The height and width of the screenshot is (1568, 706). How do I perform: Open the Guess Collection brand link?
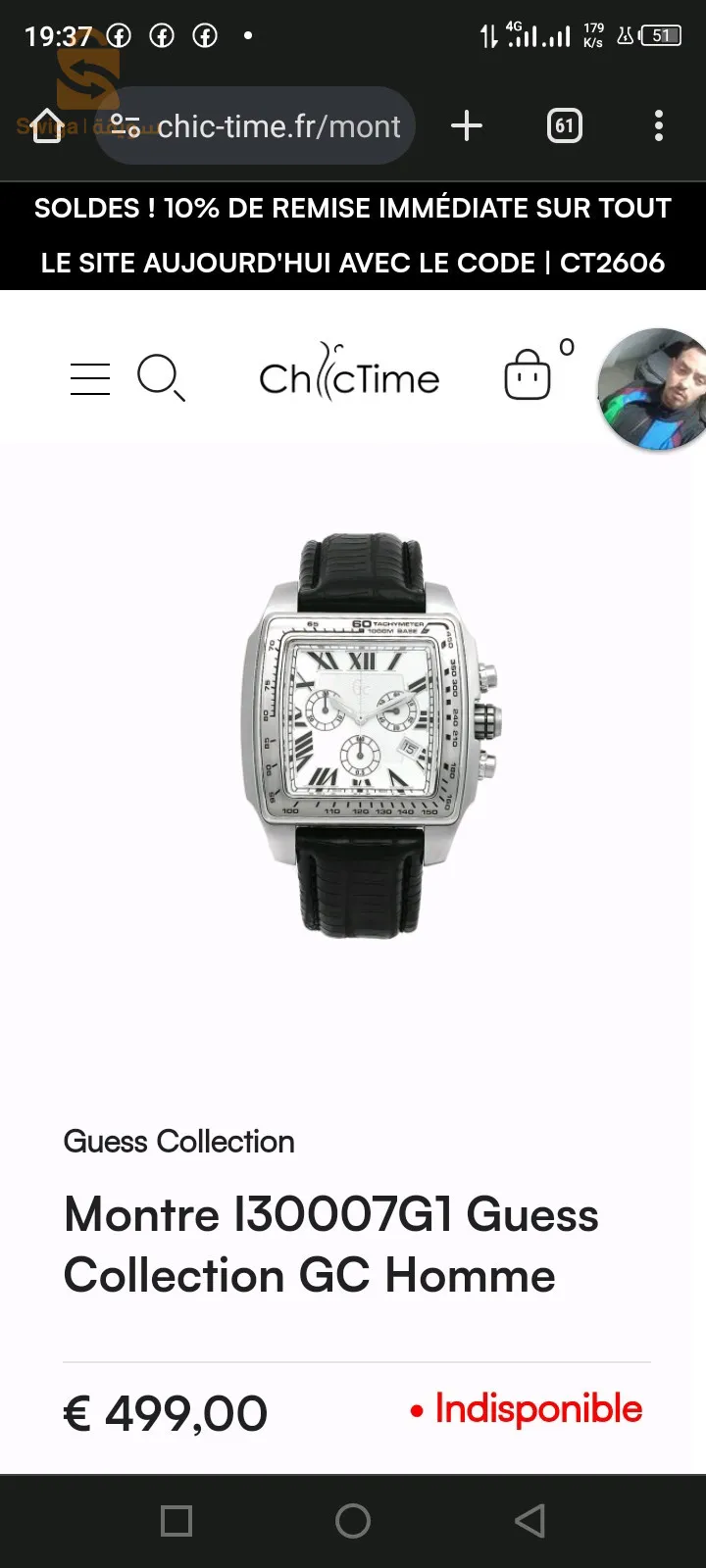pos(178,1142)
